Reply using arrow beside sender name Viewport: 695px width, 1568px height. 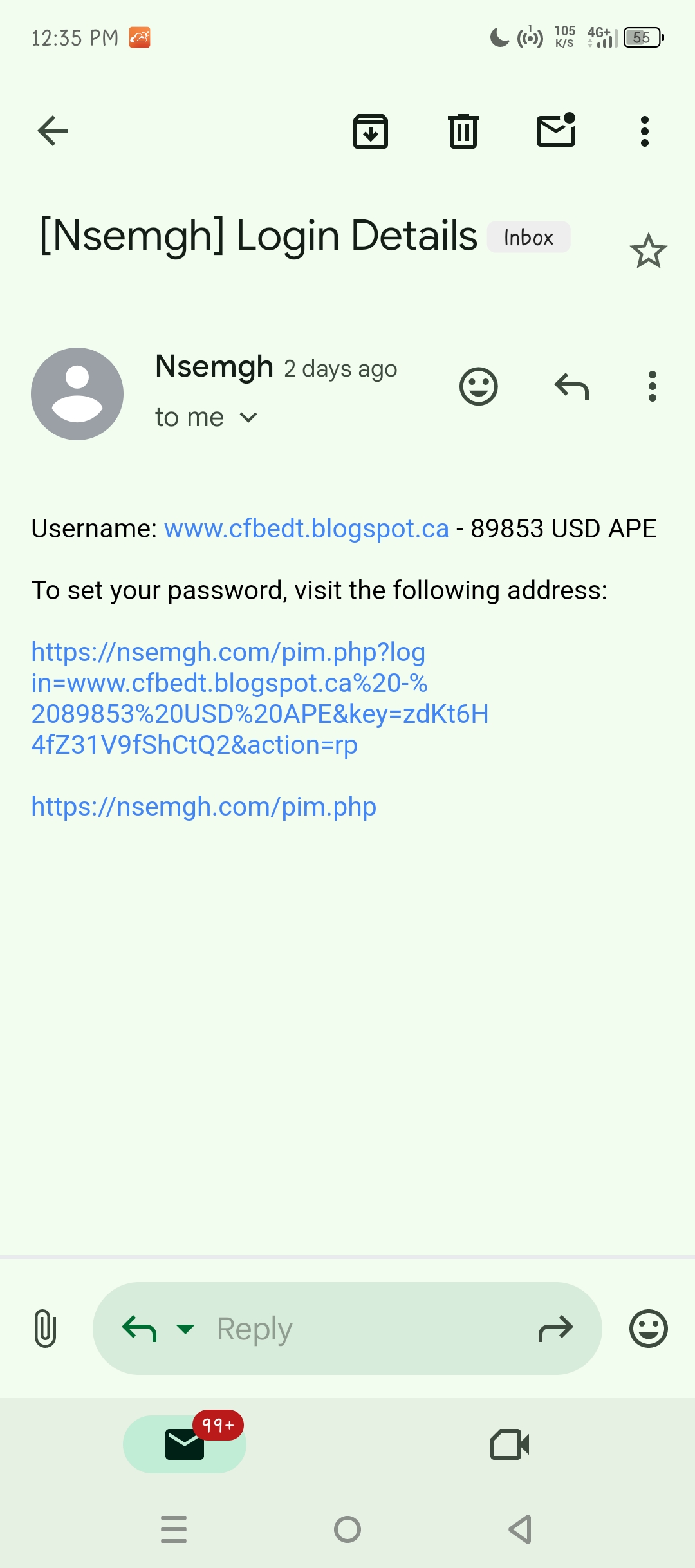[571, 387]
